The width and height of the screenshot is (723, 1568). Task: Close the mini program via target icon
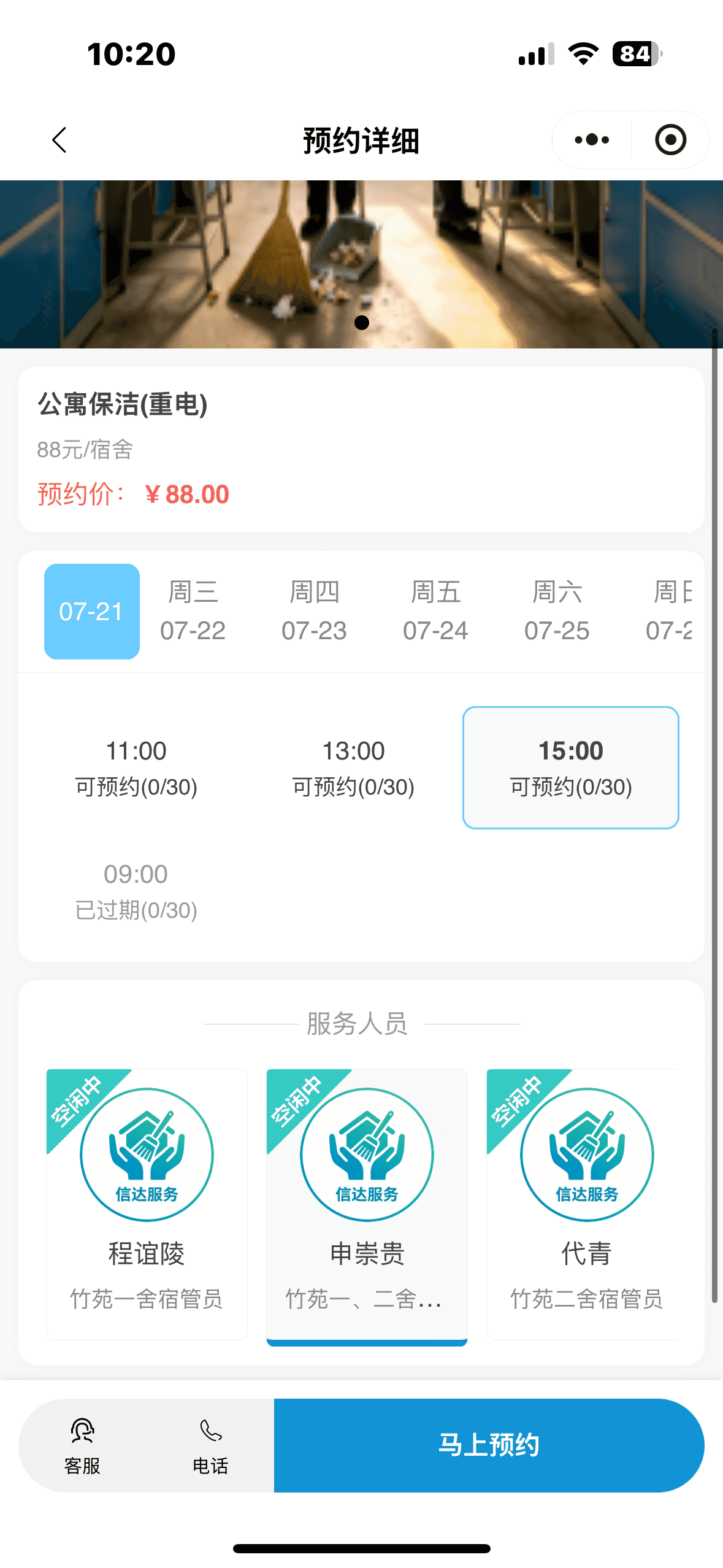click(670, 140)
